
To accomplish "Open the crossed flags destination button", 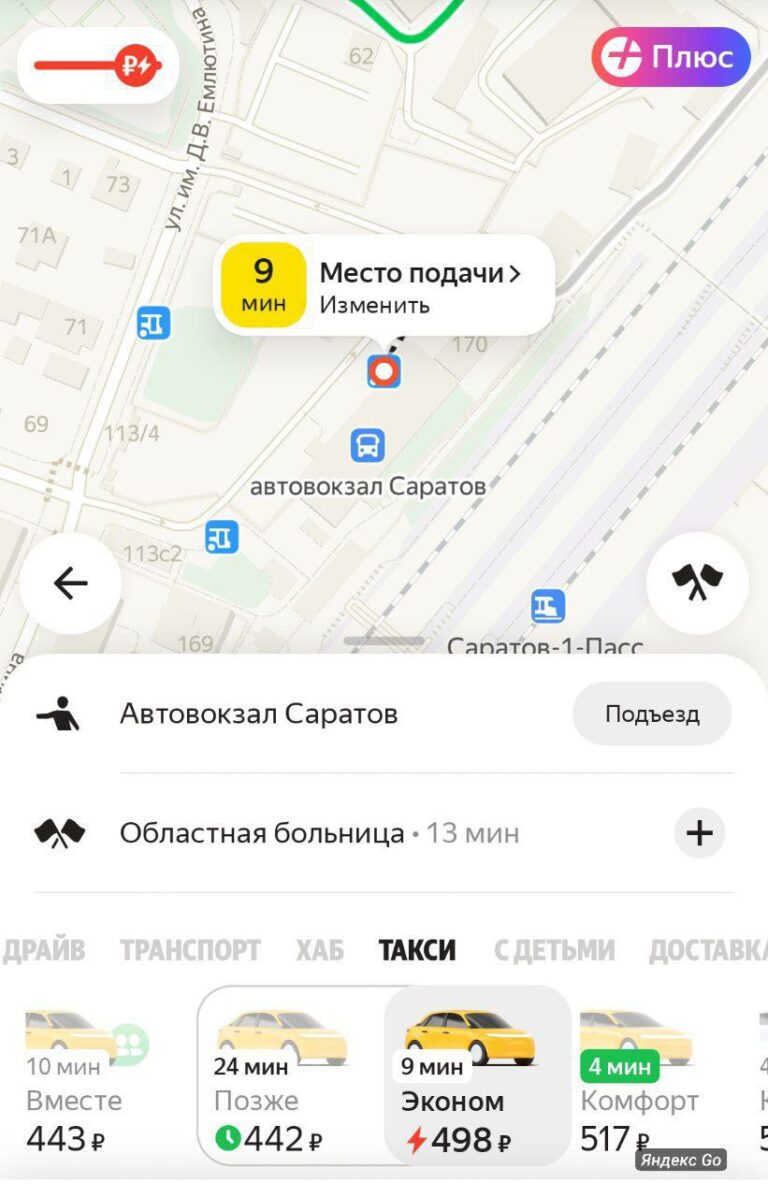I will pos(697,583).
